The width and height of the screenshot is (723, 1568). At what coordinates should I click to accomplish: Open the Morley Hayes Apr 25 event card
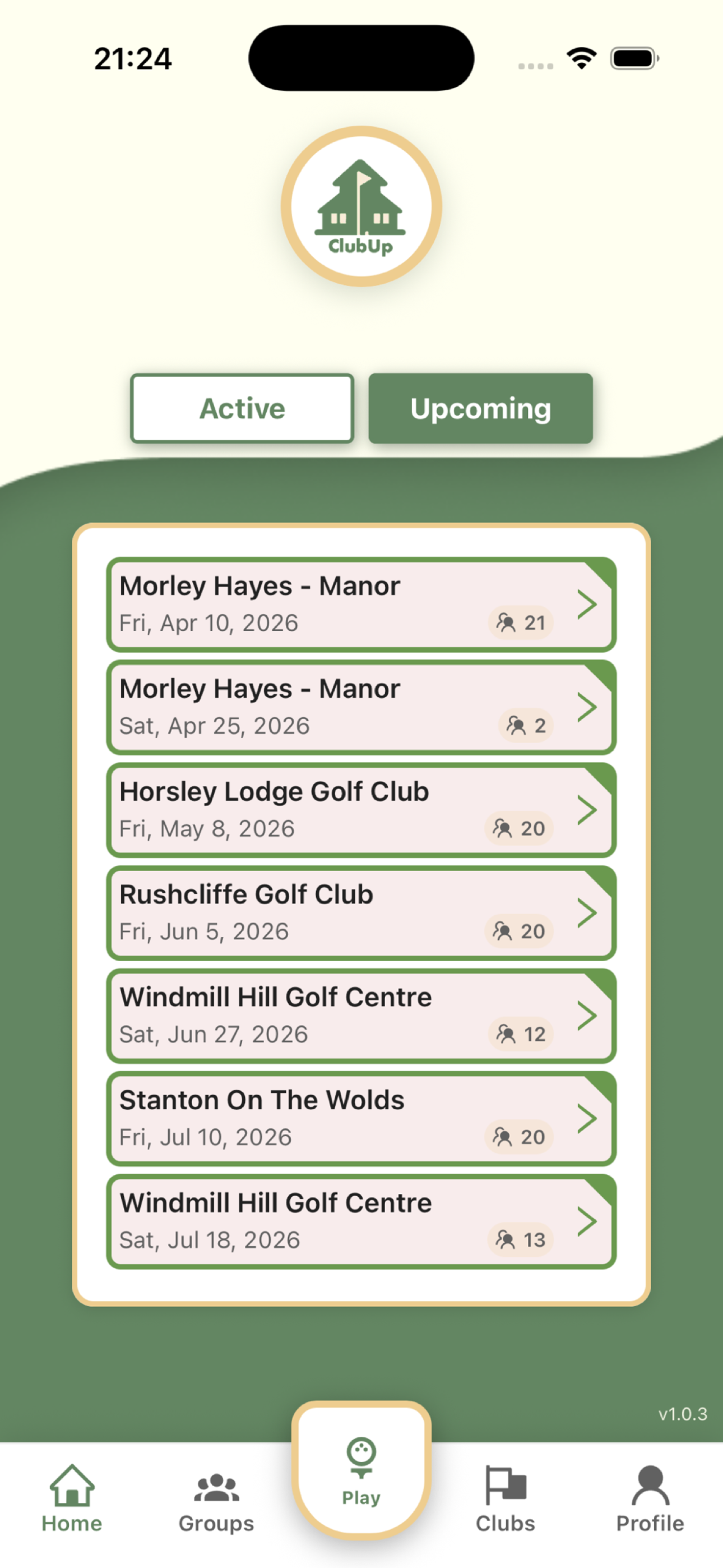(341, 706)
